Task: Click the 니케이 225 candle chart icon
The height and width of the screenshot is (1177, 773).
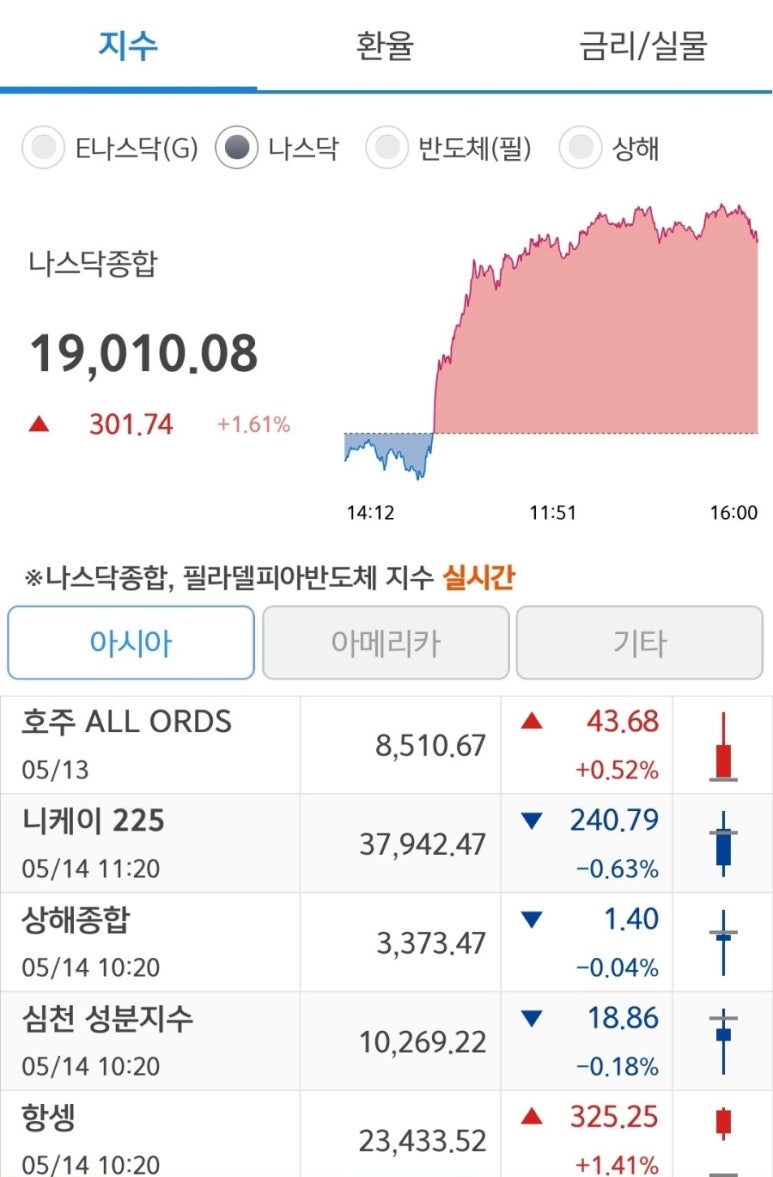Action: [x=722, y=841]
